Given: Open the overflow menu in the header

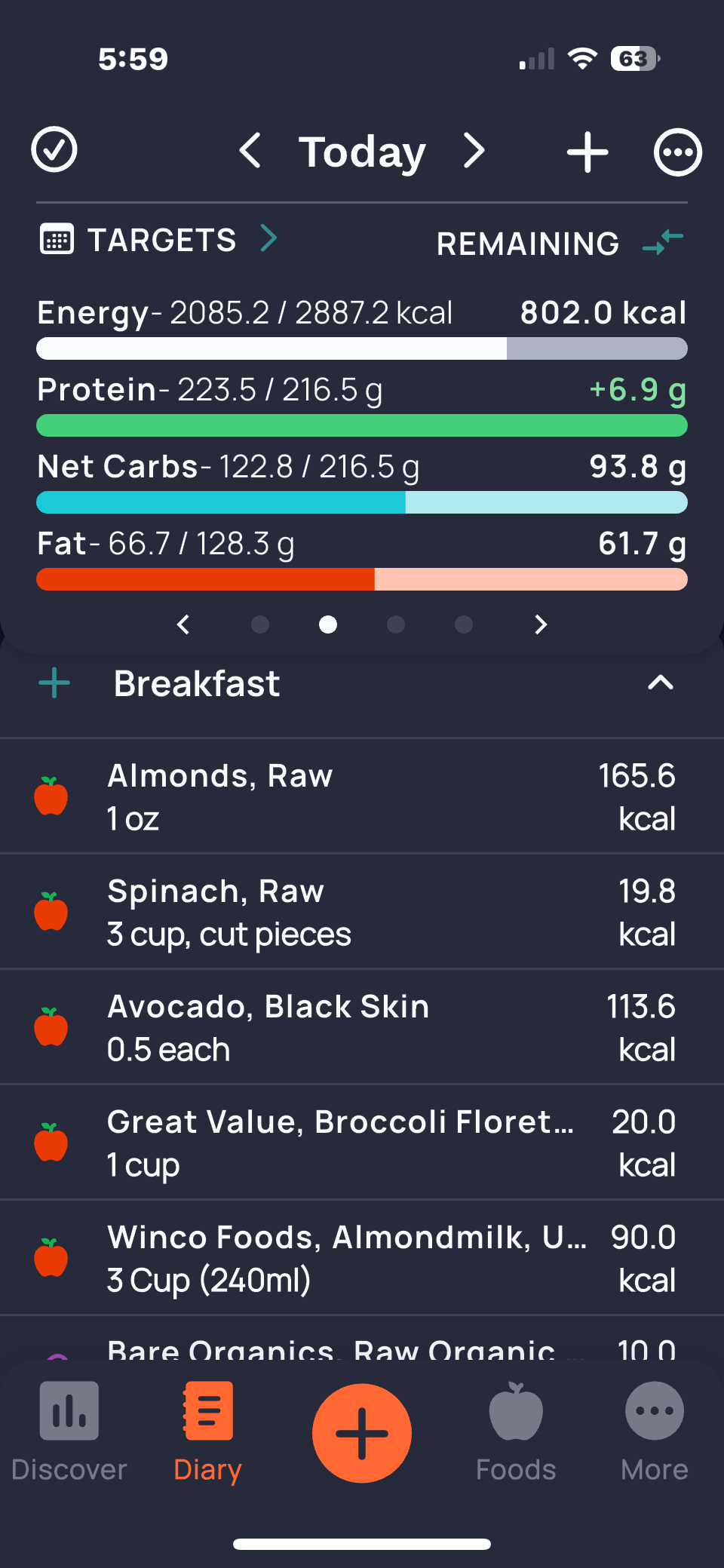Looking at the screenshot, I should tap(677, 152).
